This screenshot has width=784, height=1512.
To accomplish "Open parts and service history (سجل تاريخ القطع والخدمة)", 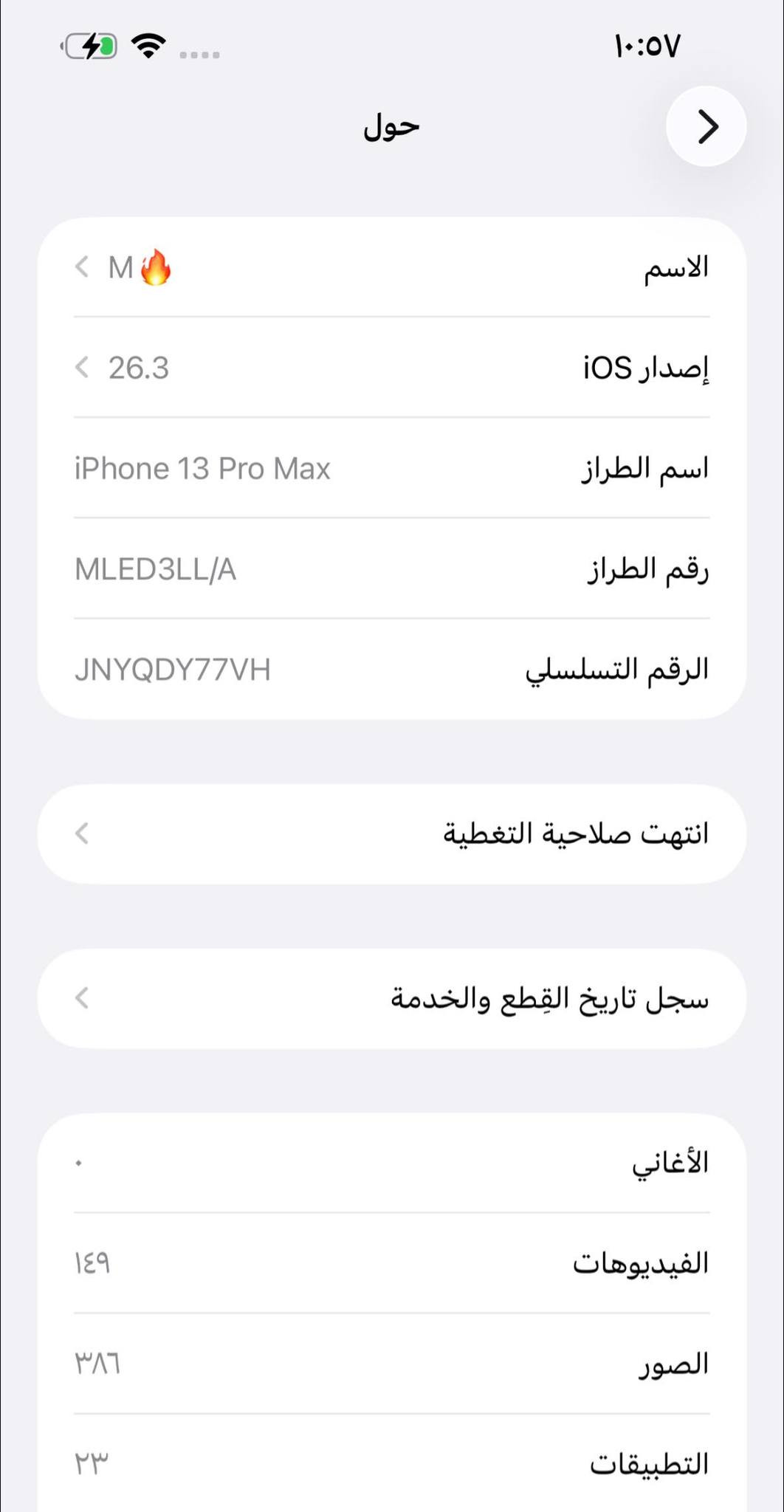I will pyautogui.click(x=391, y=998).
